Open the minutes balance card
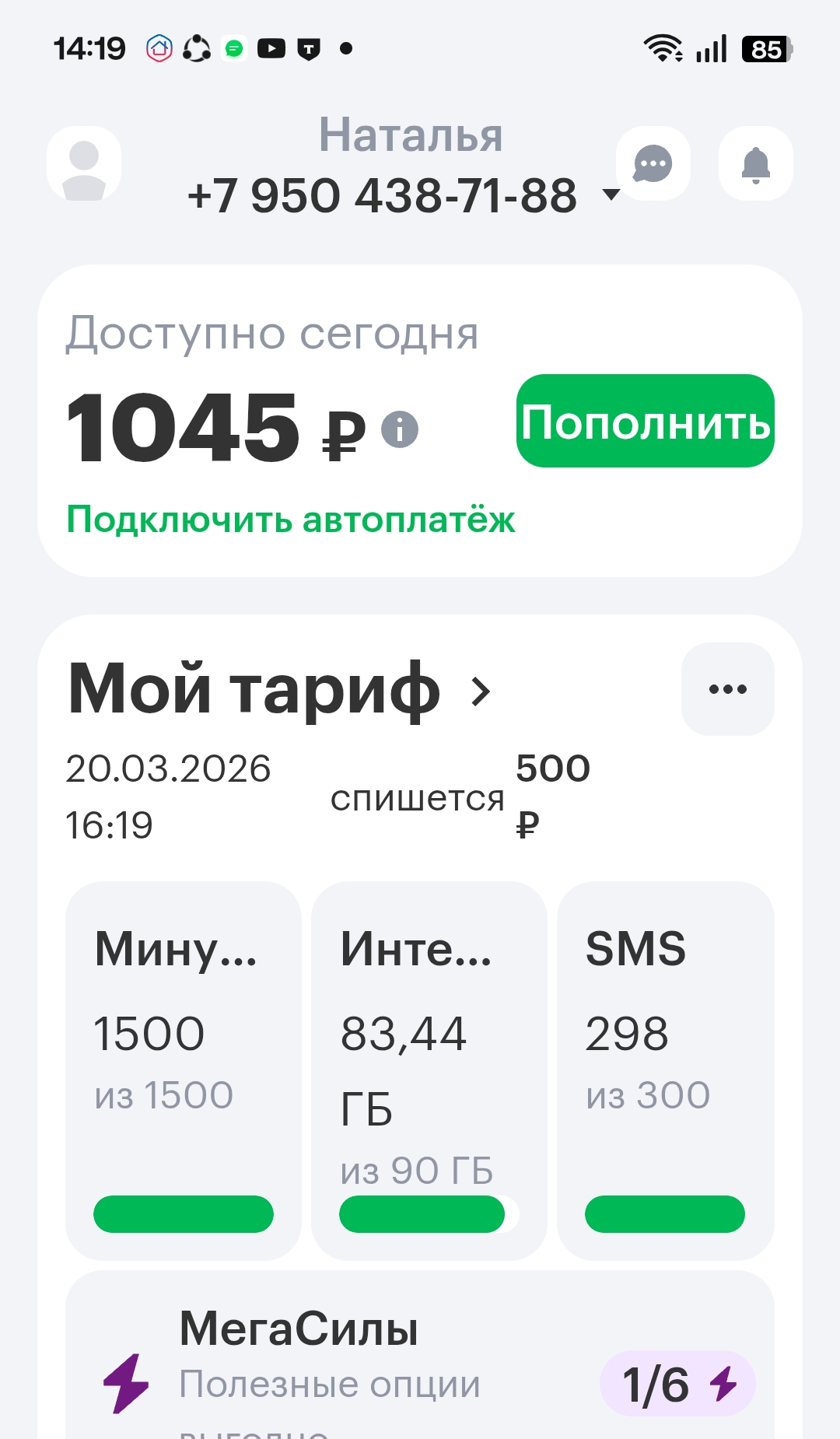Image resolution: width=840 pixels, height=1439 pixels. 184,1070
